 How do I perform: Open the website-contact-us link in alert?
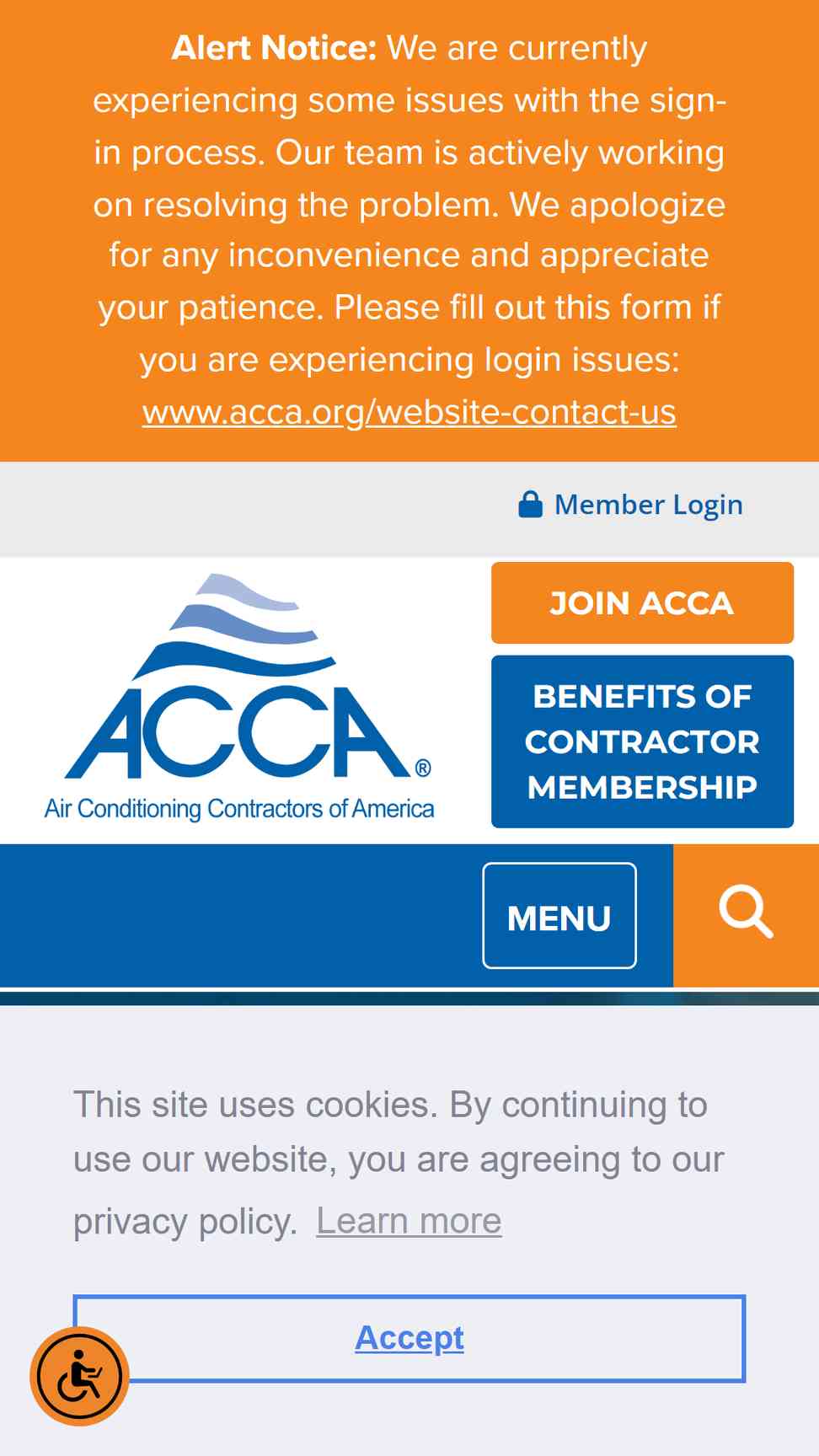409,412
